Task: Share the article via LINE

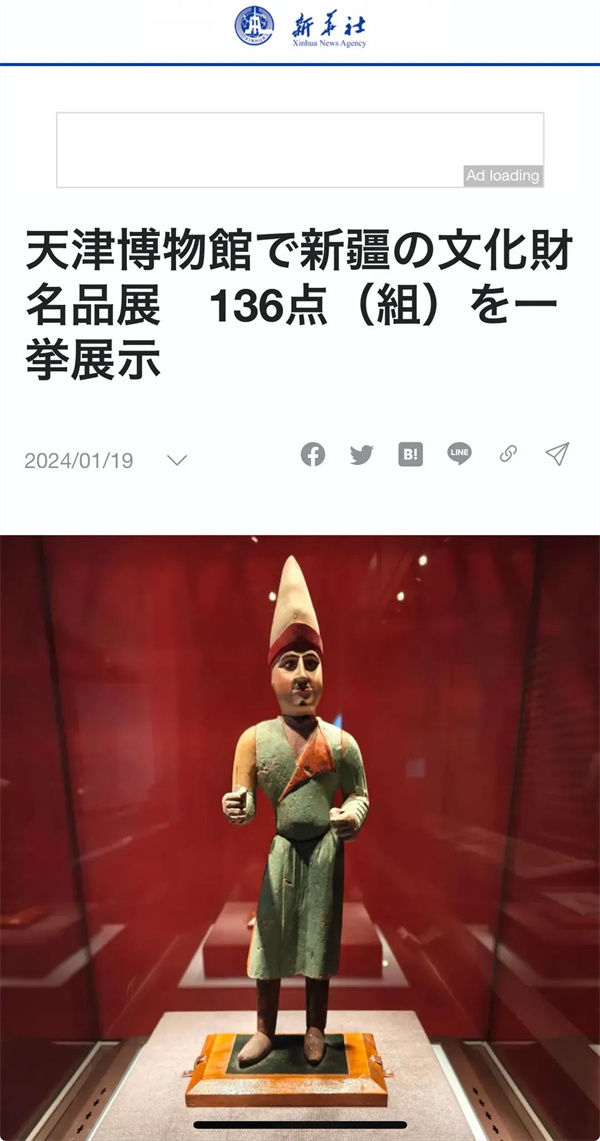Action: pos(459,454)
